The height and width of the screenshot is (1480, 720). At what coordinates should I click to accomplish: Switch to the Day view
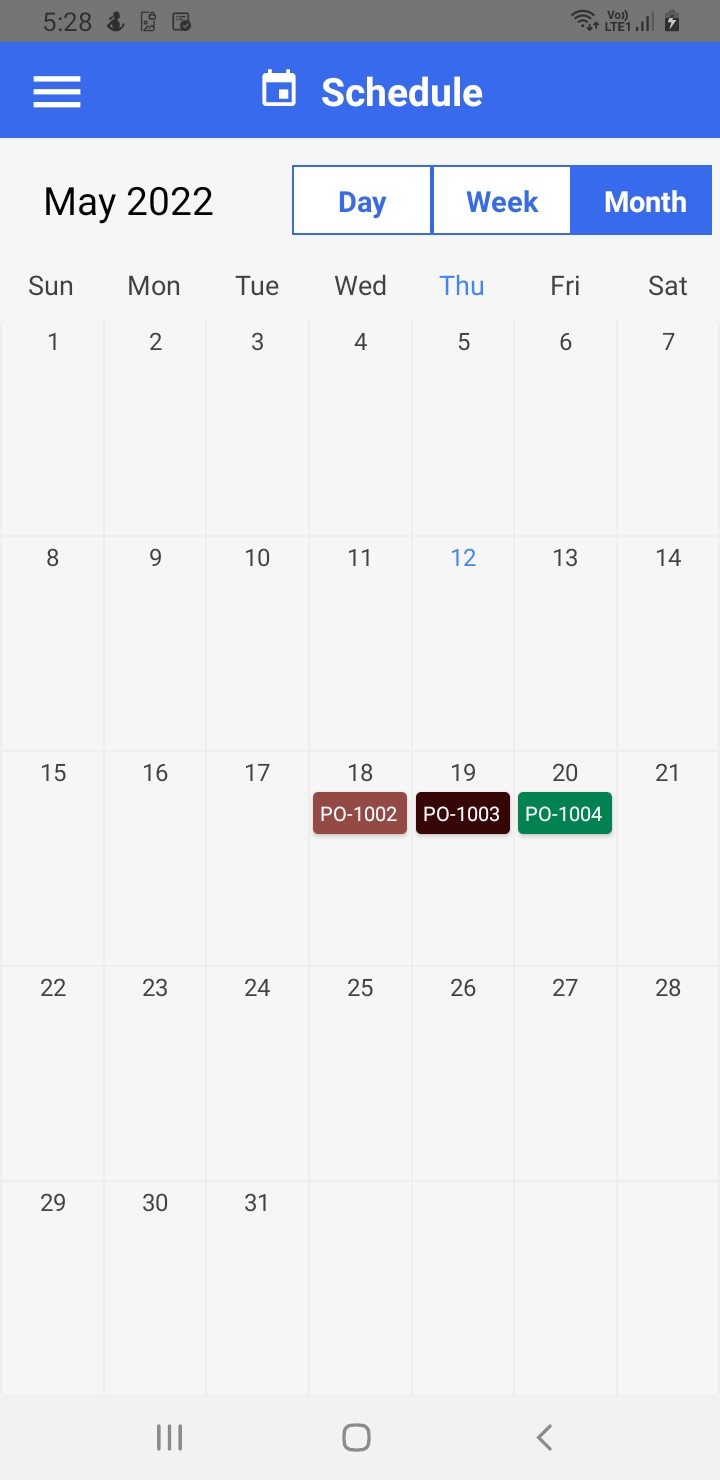(362, 201)
